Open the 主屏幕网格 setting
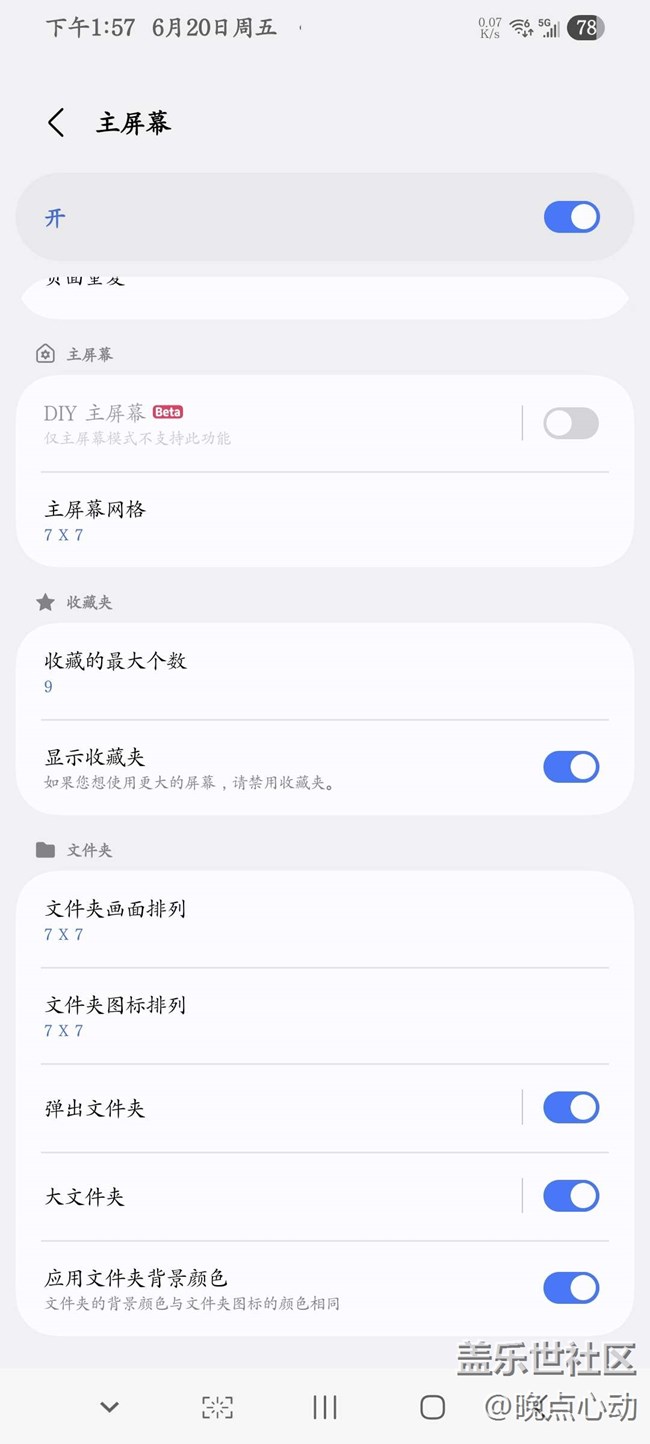Viewport: 650px width, 1444px height. 325,520
